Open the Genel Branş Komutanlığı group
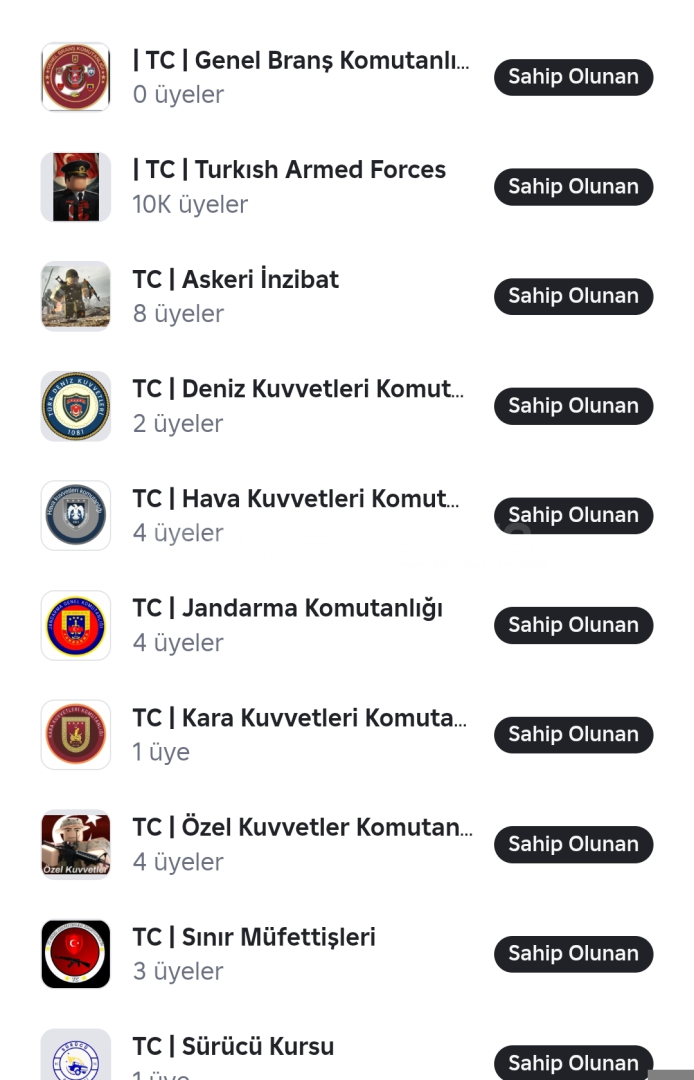 300,61
